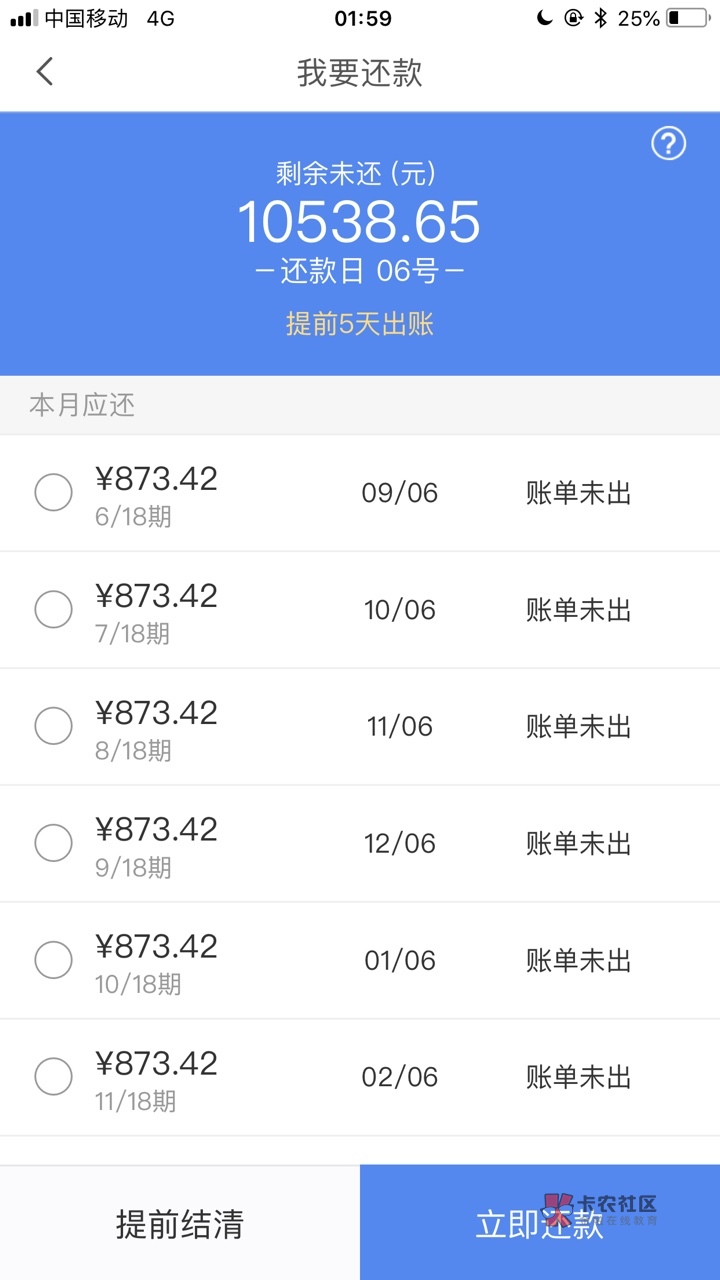Tap 立即还款 to repay now

540,1224
